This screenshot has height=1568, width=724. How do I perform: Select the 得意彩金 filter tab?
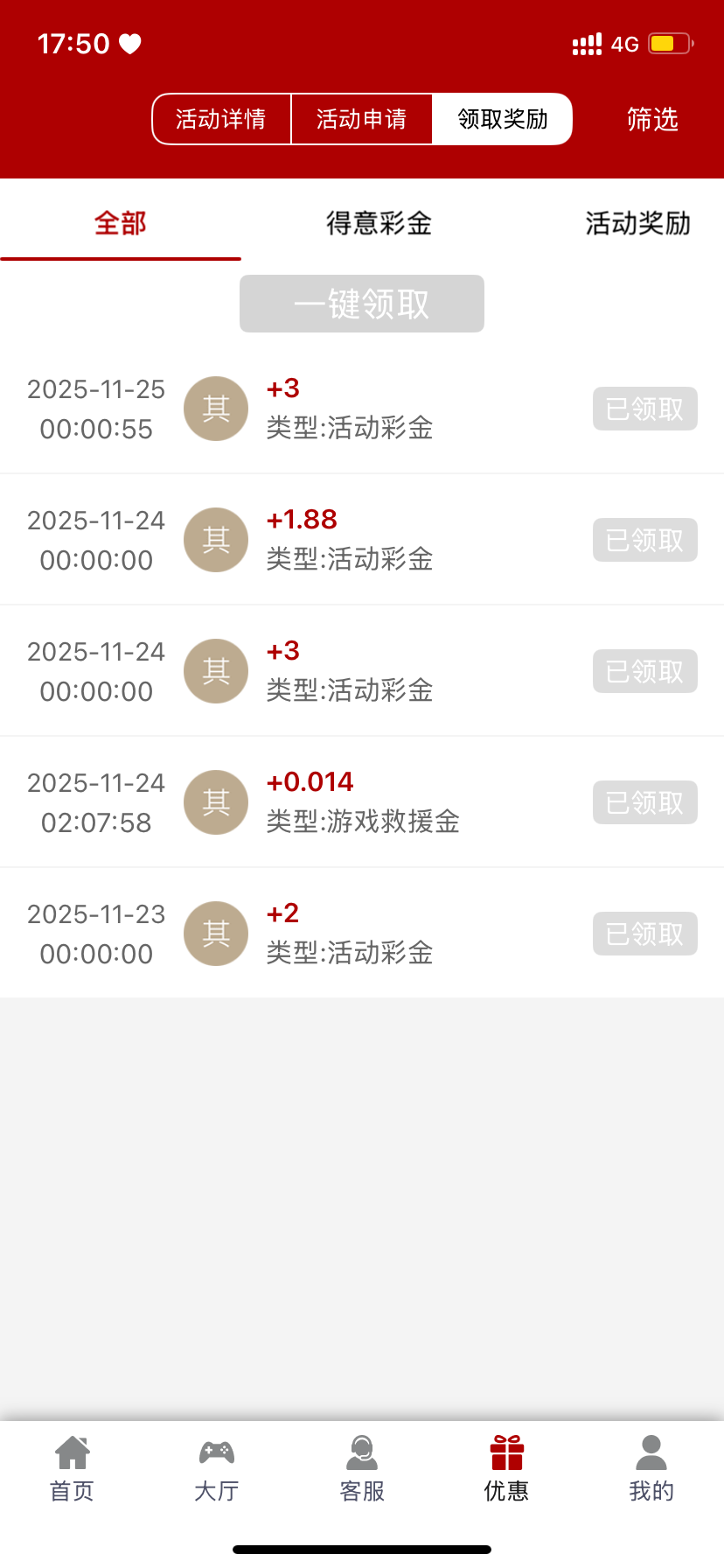[379, 224]
